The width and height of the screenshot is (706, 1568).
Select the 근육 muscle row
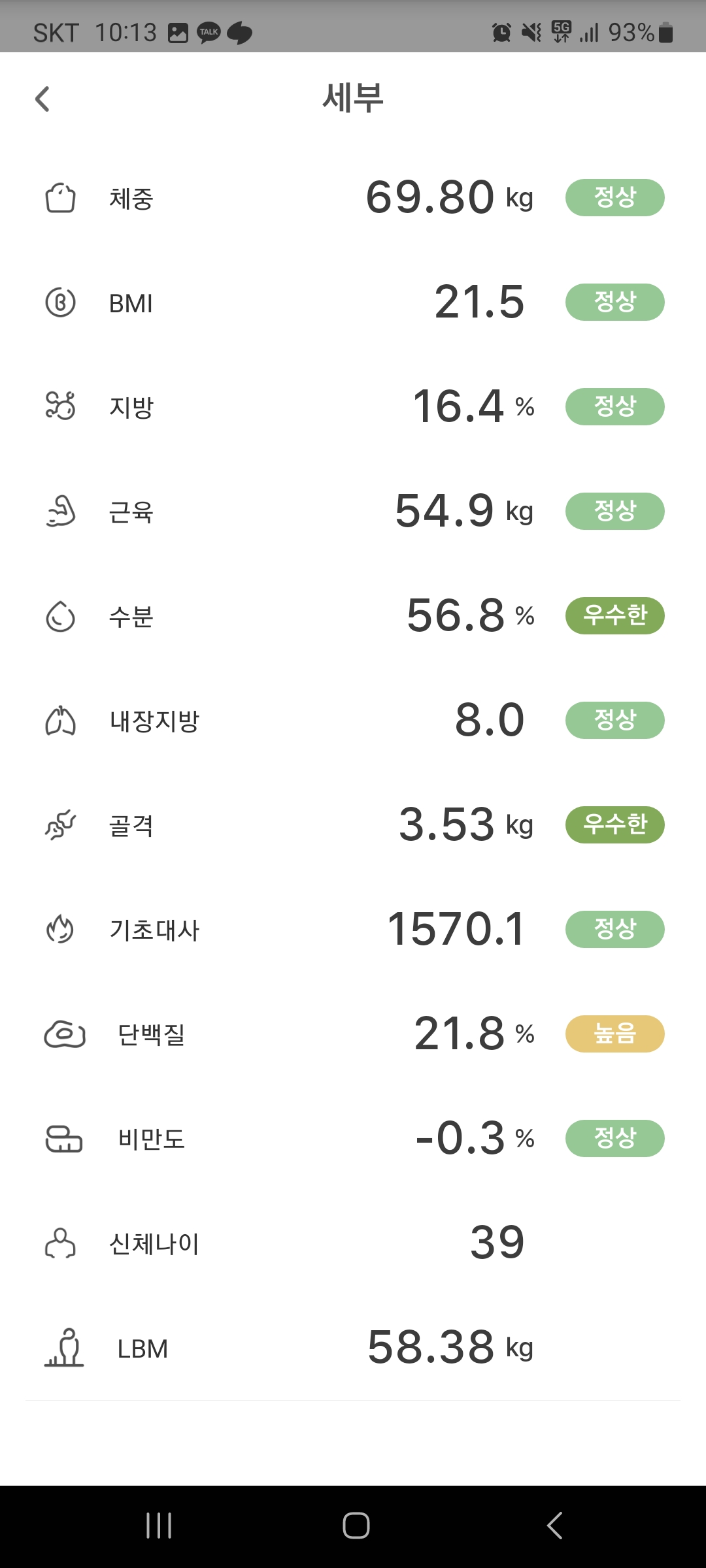pos(353,511)
